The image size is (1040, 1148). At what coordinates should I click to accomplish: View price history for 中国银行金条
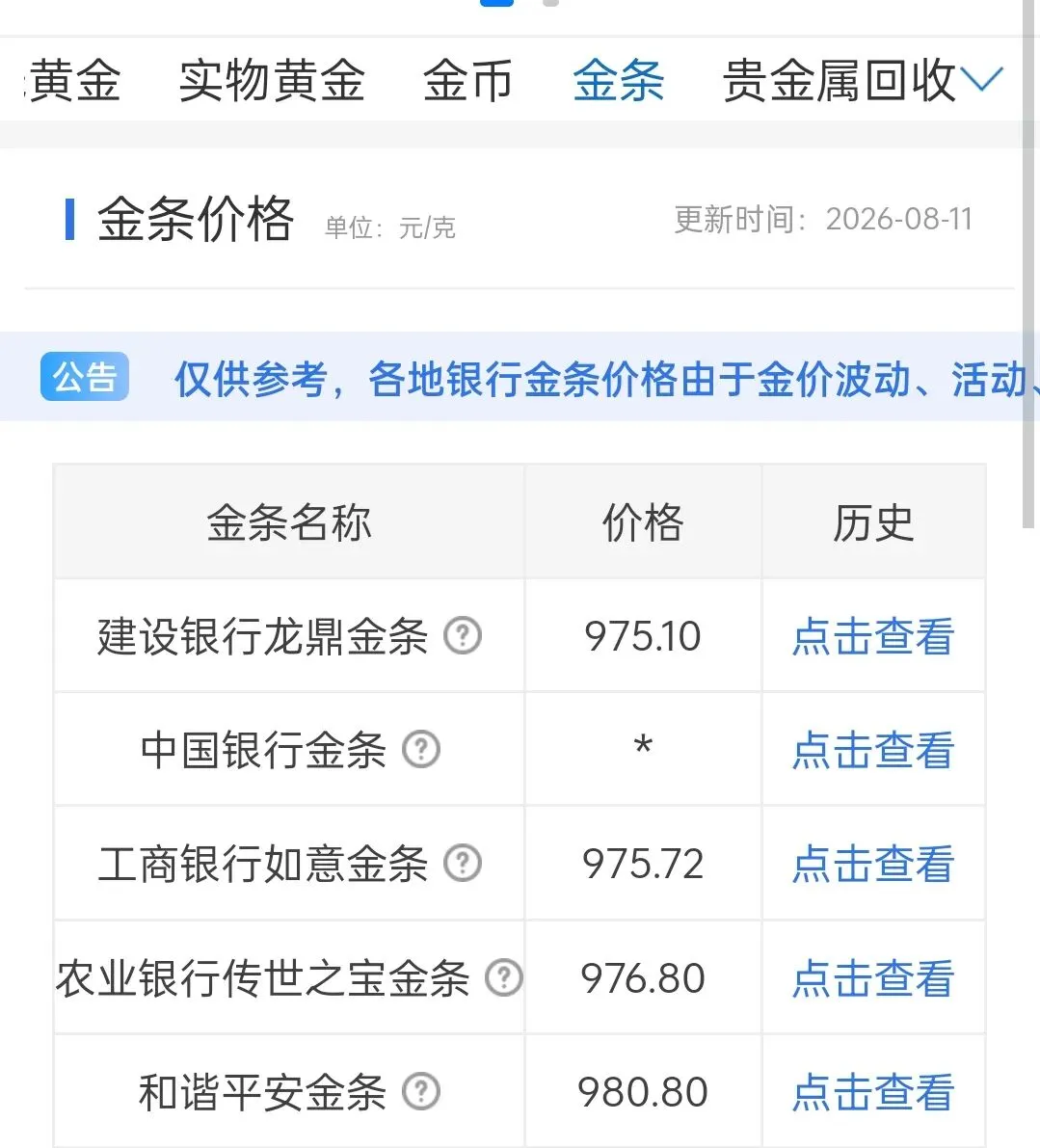pyautogui.click(x=873, y=750)
